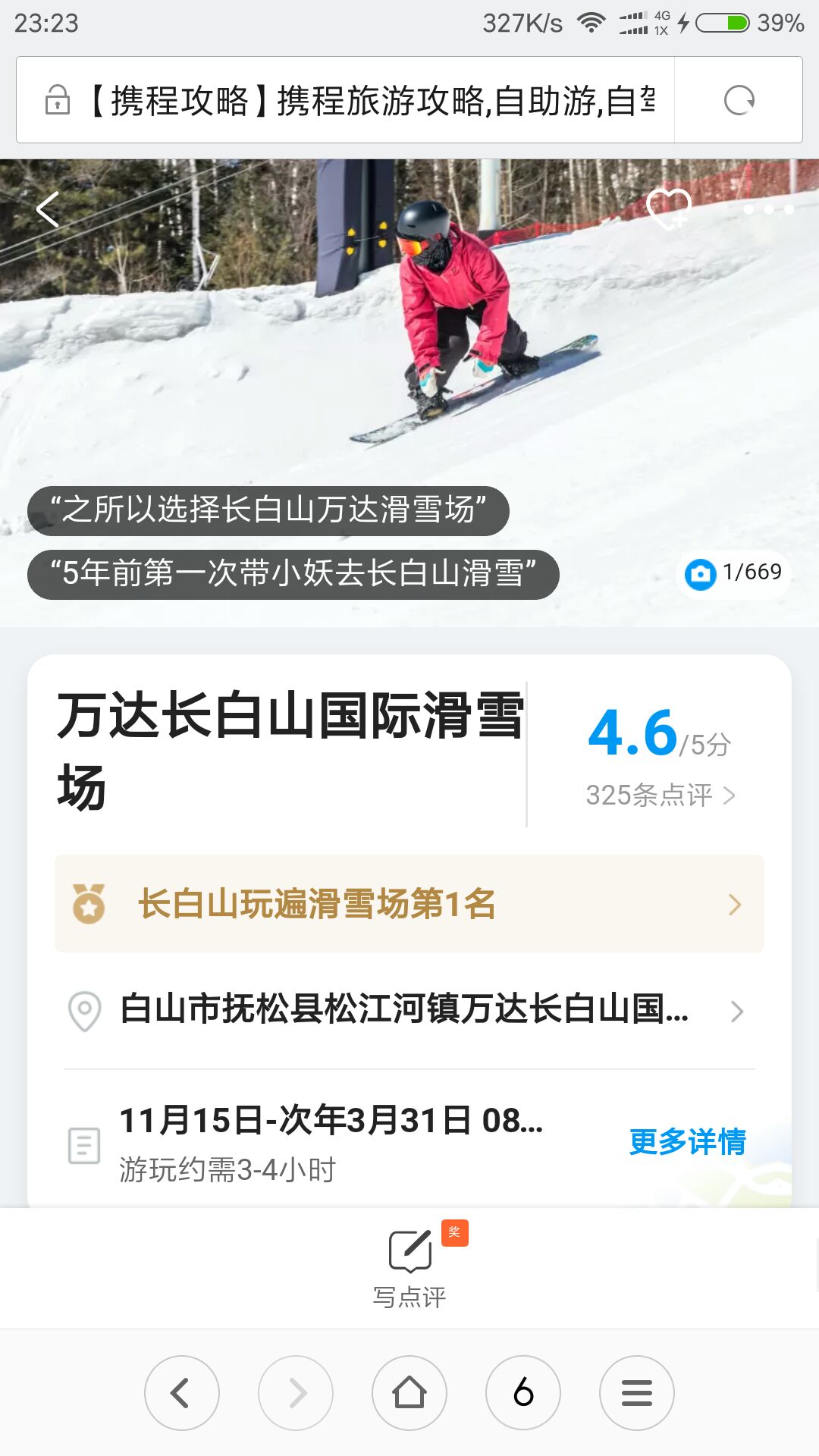Open the three-dot overflow menu
Image resolution: width=819 pixels, height=1456 pixels.
(x=768, y=209)
